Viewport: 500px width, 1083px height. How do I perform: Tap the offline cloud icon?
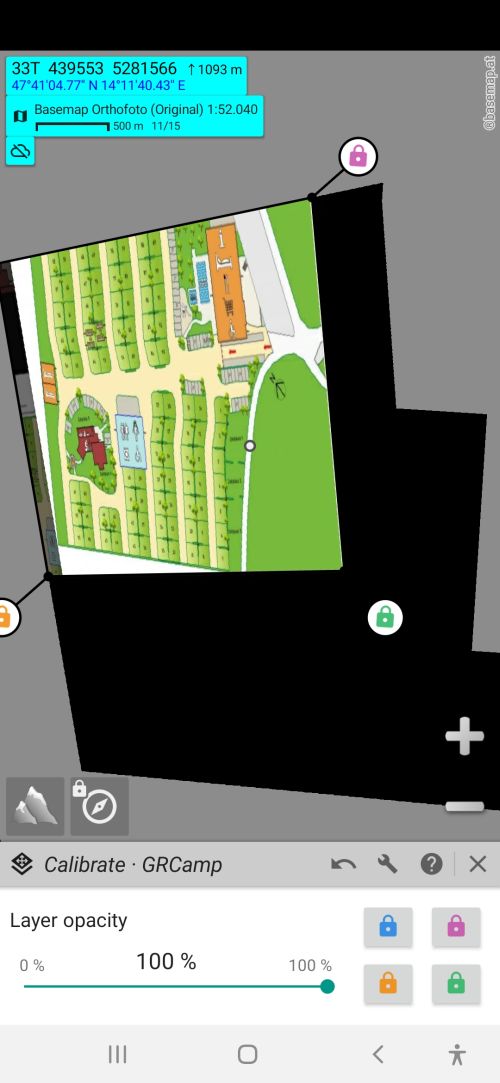(21, 151)
